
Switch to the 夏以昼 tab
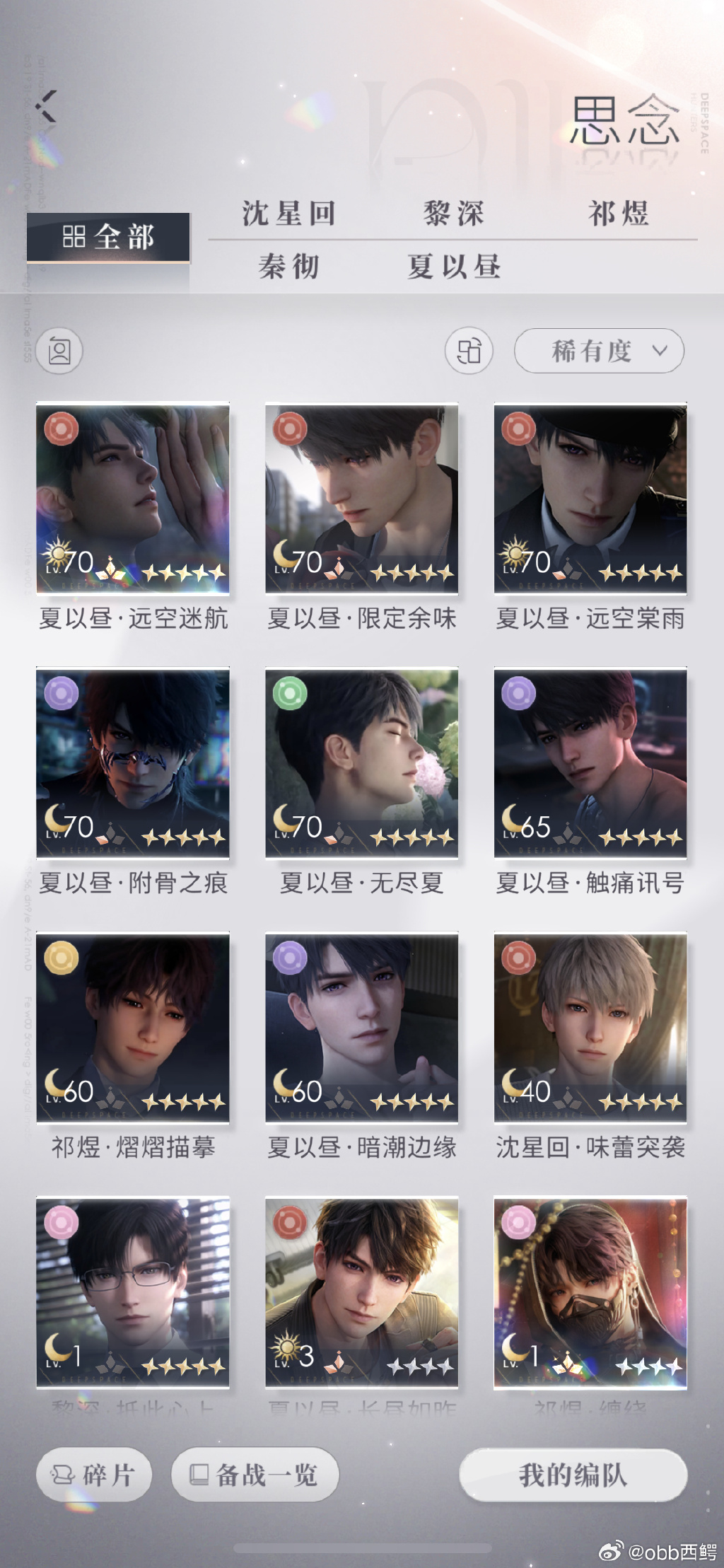453,267
